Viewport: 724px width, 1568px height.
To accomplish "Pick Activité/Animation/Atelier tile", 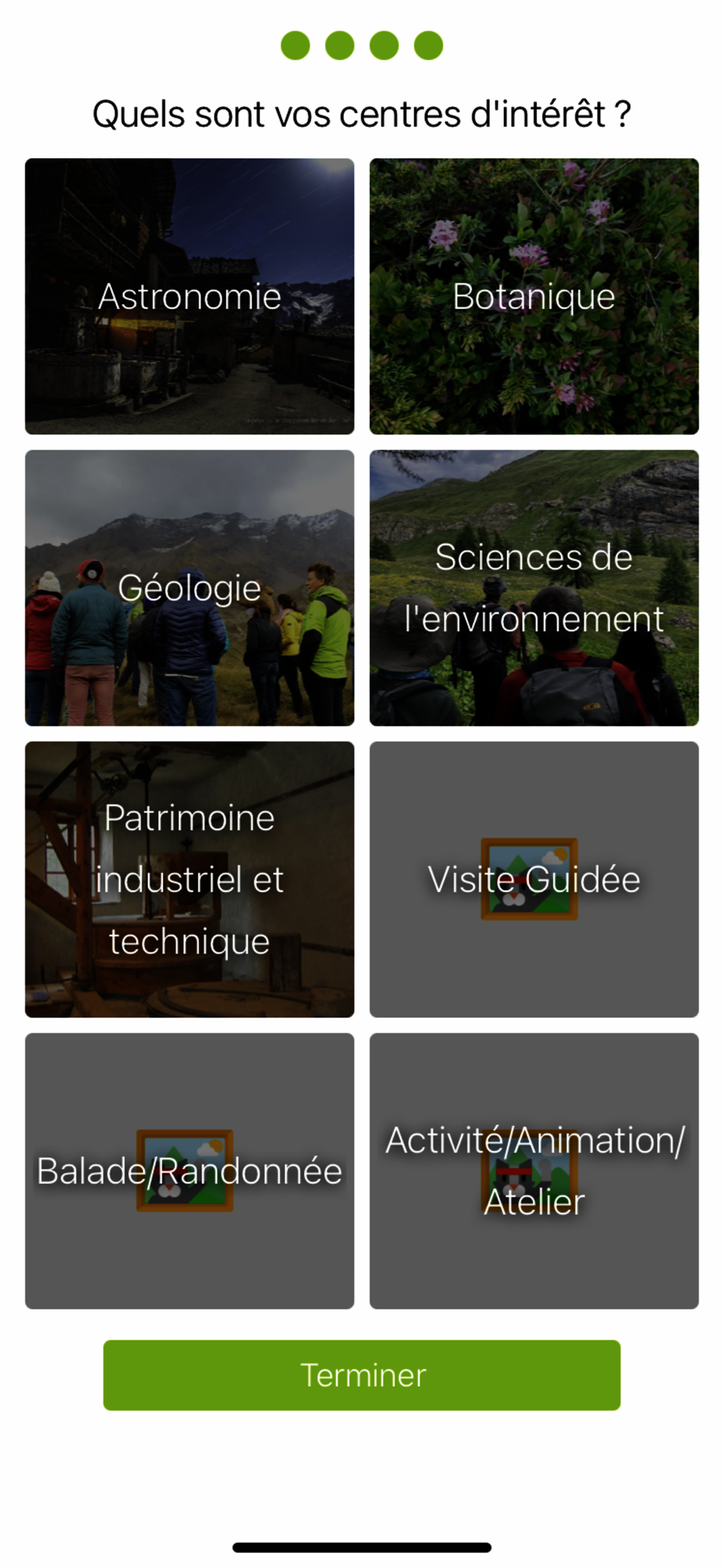I will (x=534, y=1171).
